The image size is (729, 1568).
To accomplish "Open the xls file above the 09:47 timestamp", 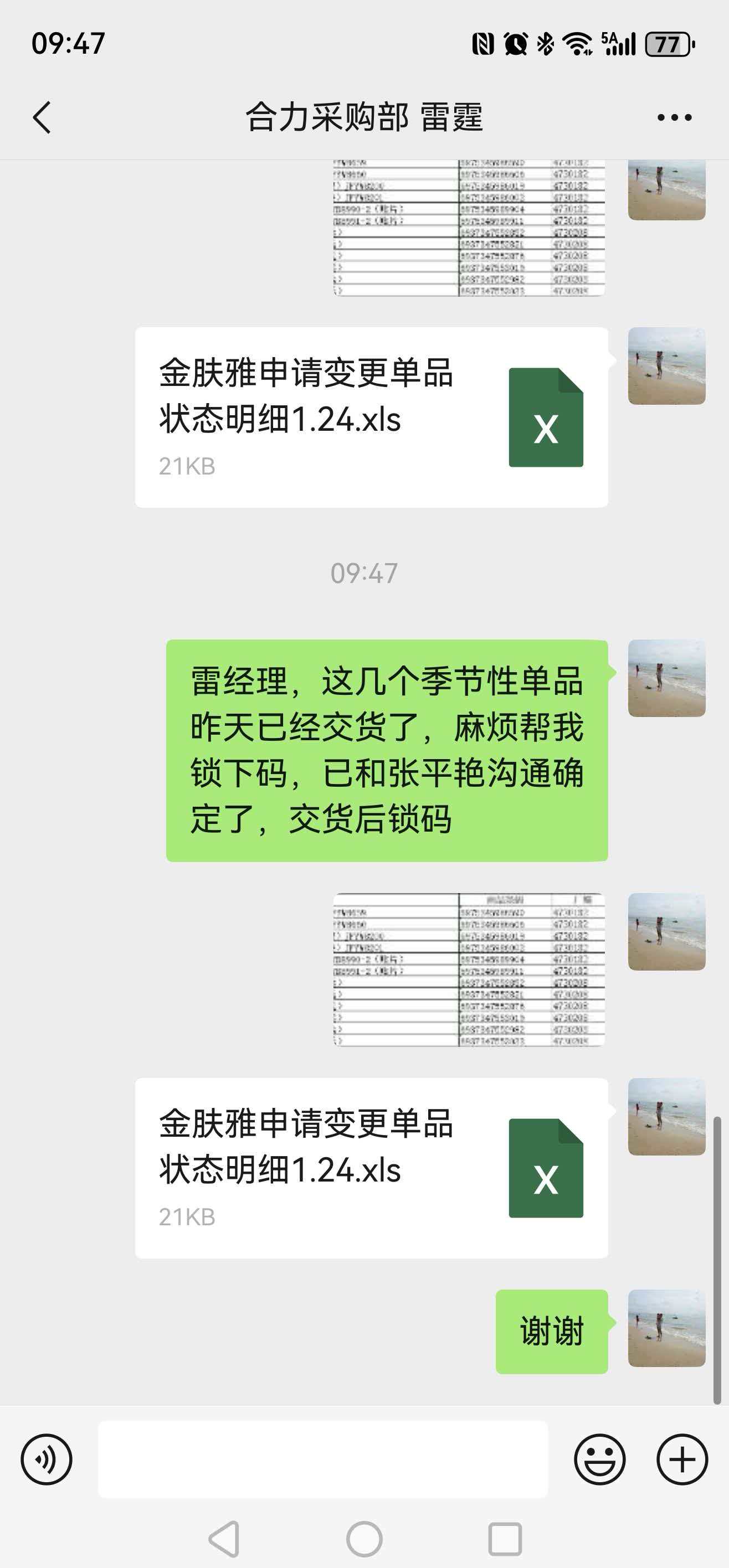I will [x=372, y=417].
